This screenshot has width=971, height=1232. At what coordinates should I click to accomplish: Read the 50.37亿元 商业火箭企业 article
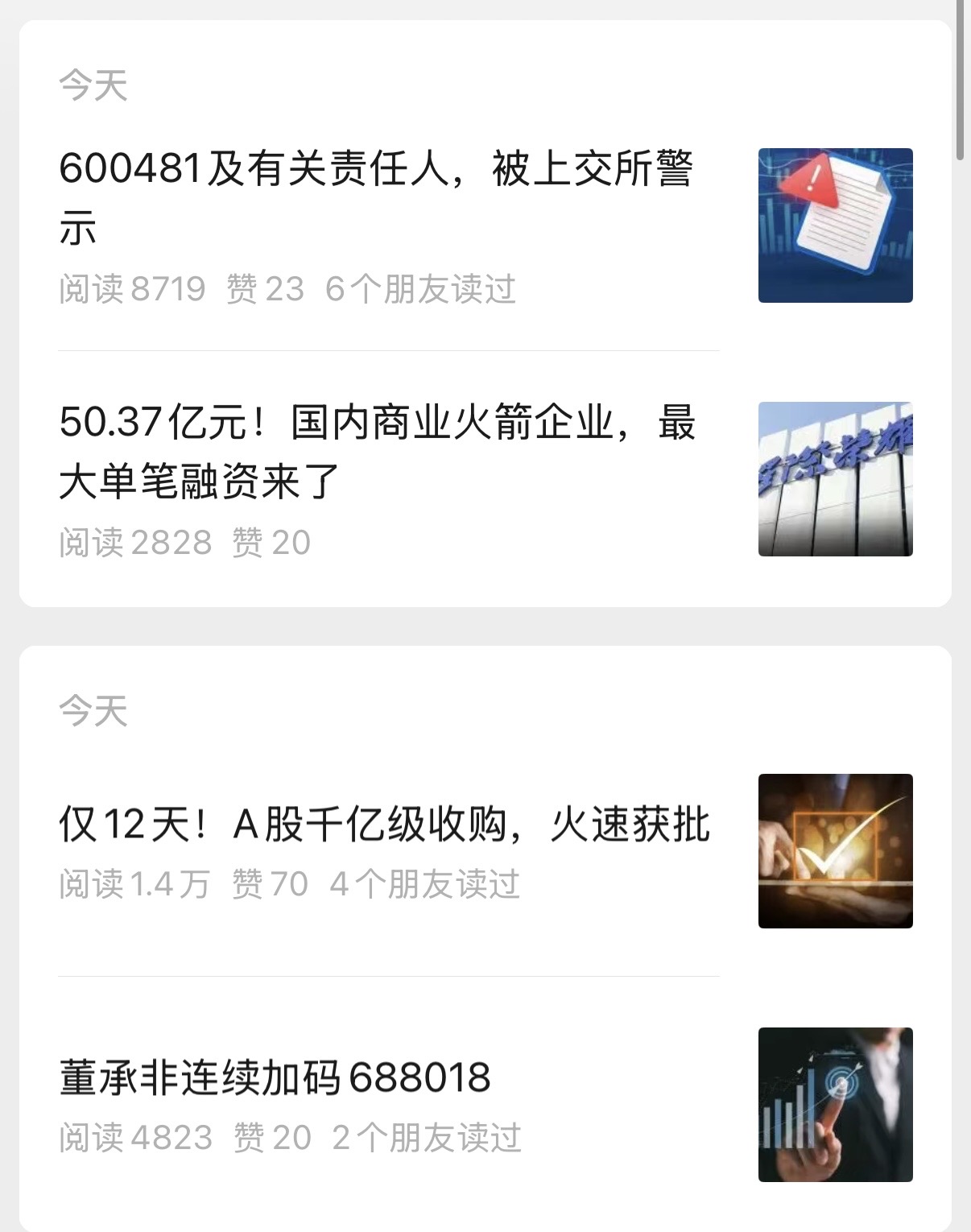(x=377, y=451)
